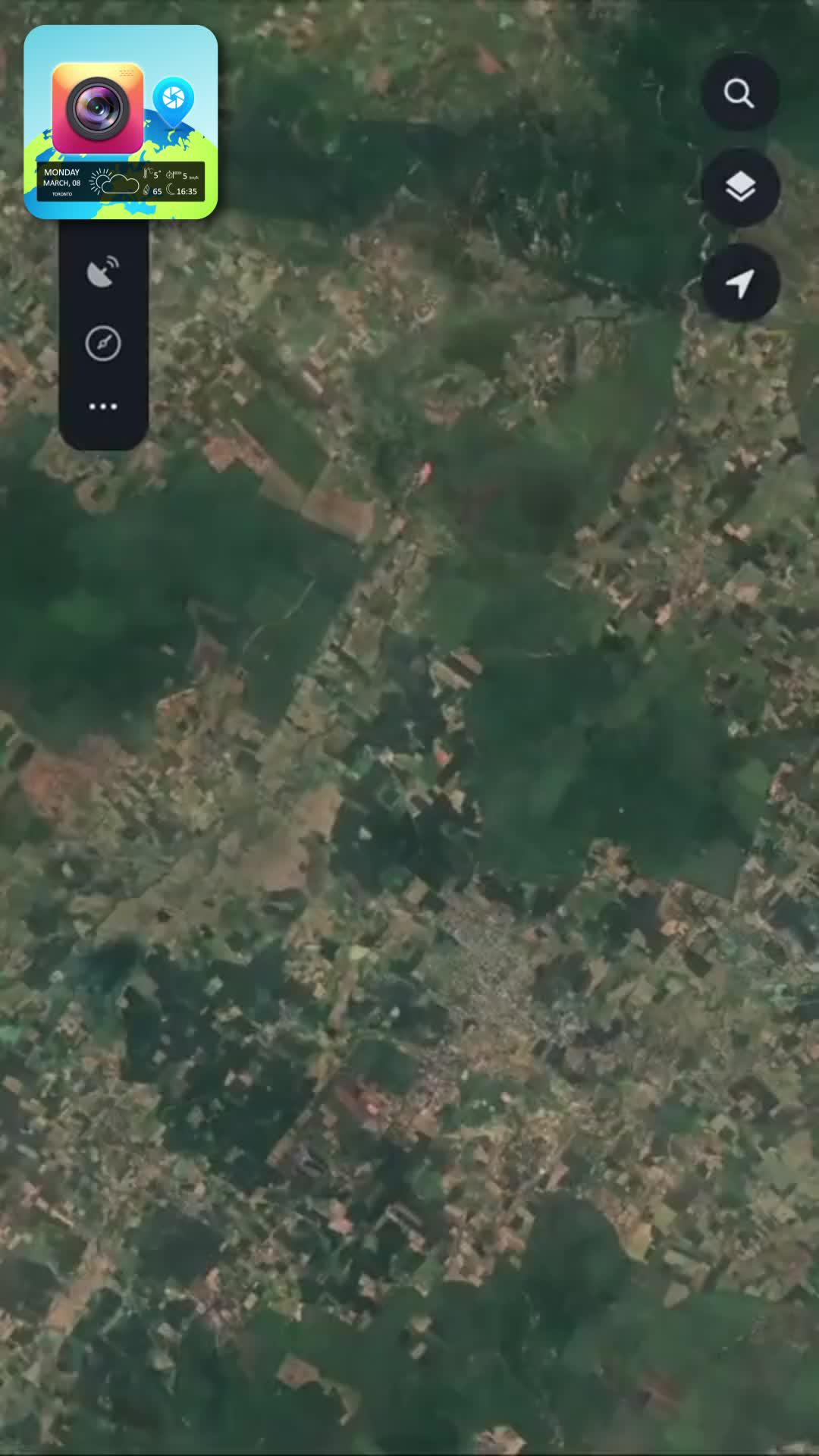Click the humidity droplet icon showing 65
Screen dimensions: 819x1456
coord(146,190)
